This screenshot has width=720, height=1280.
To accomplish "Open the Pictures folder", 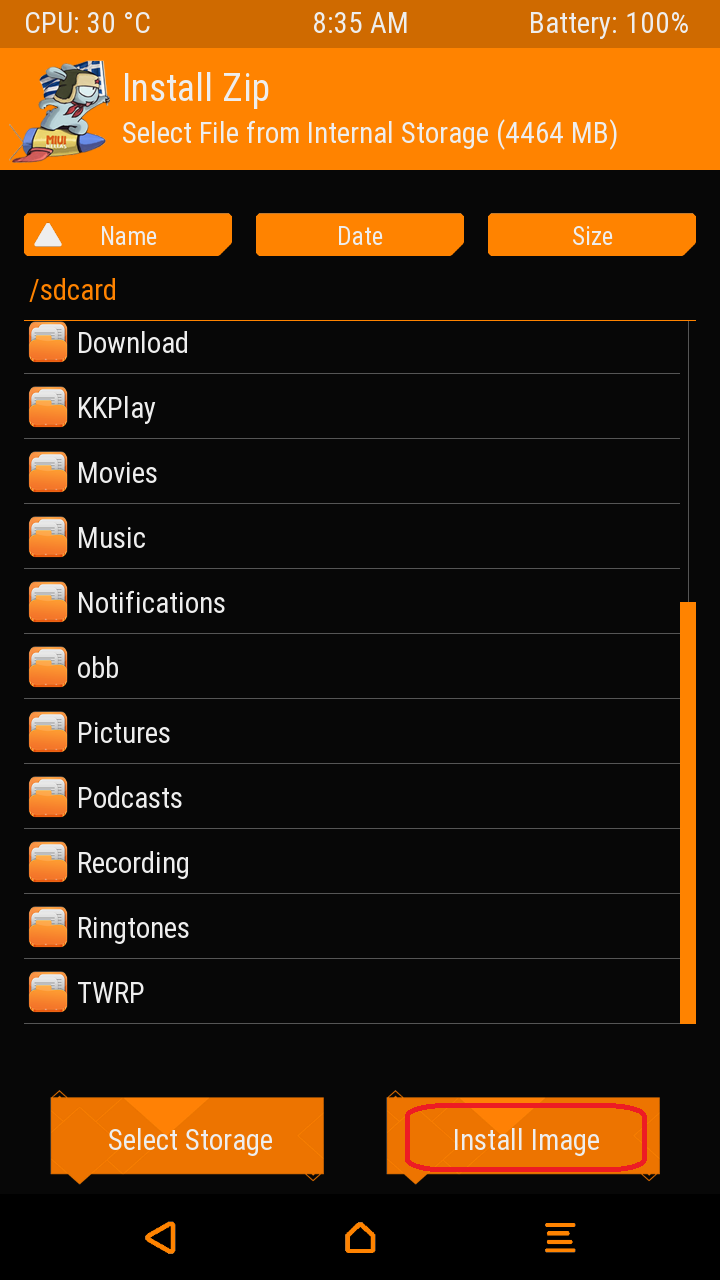I will [123, 733].
